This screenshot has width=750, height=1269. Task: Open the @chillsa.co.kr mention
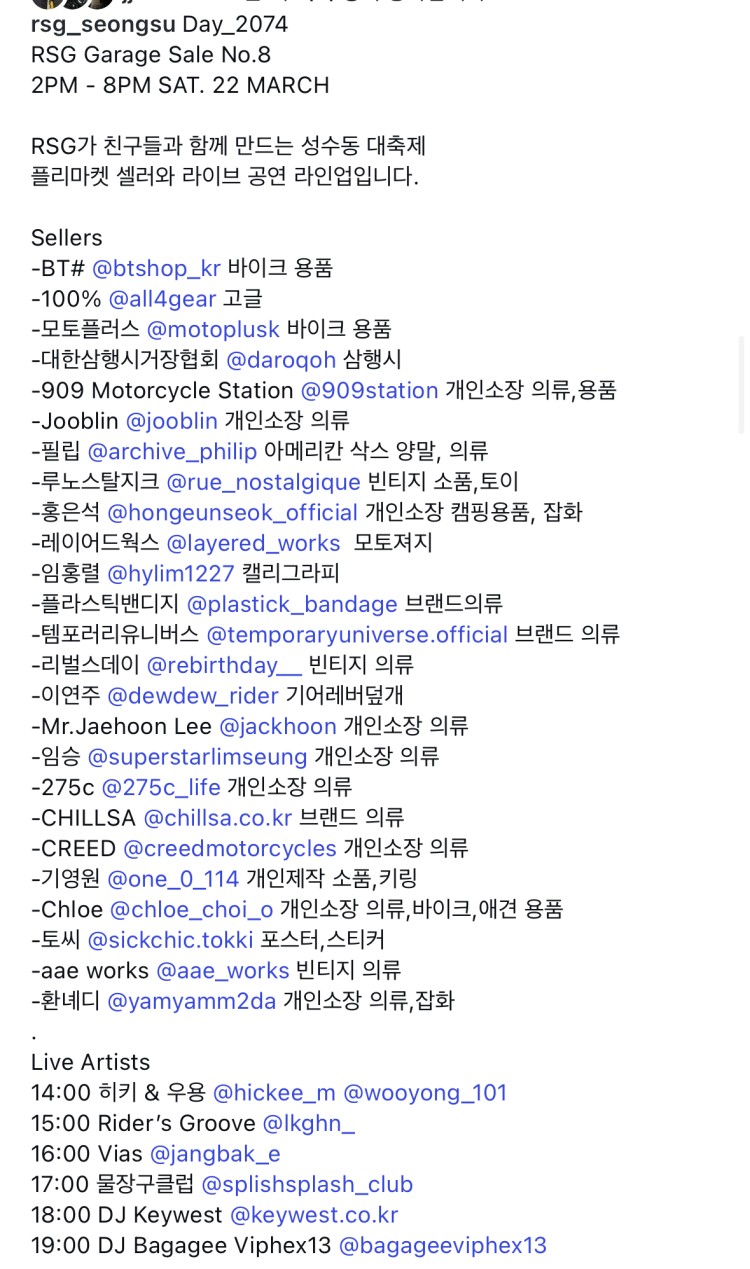pos(218,818)
